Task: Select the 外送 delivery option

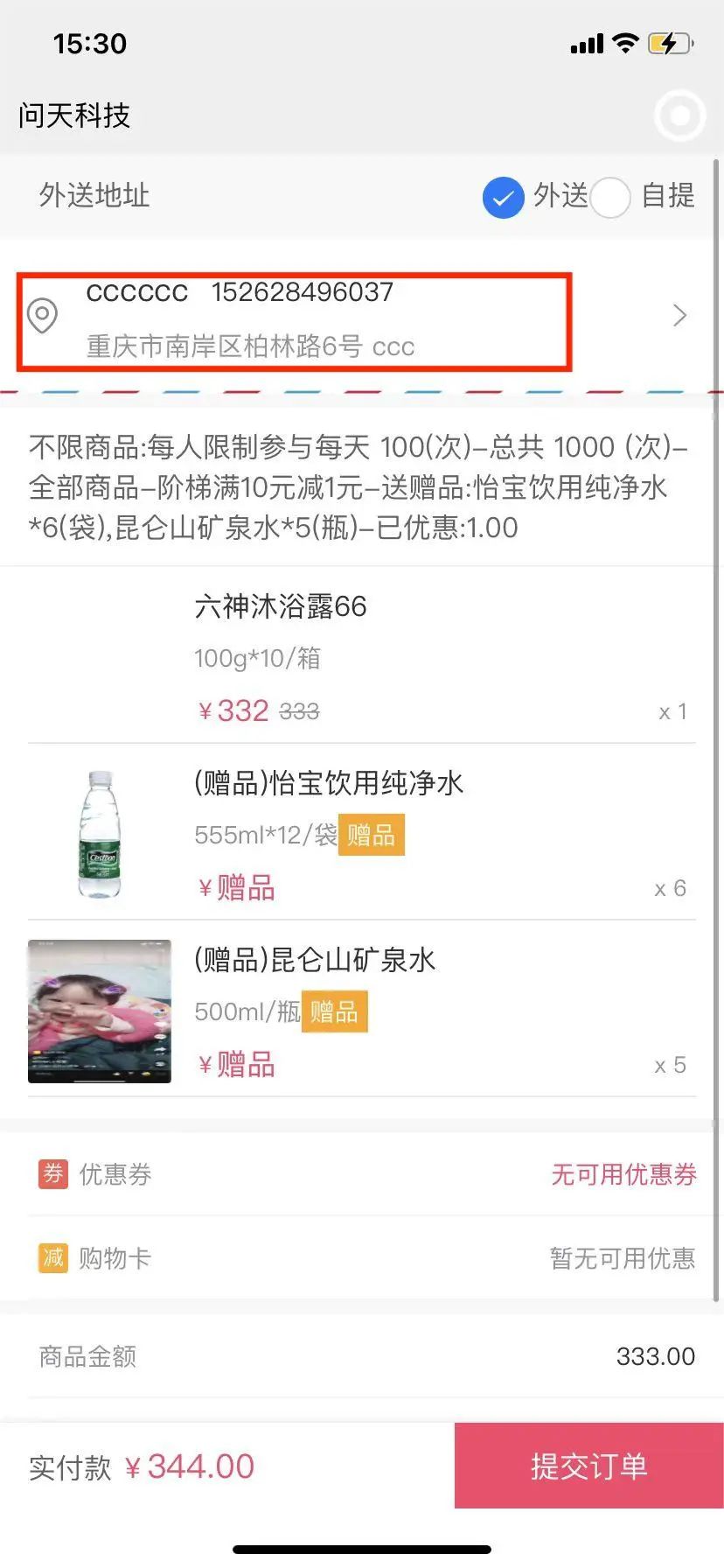Action: pyautogui.click(x=504, y=197)
